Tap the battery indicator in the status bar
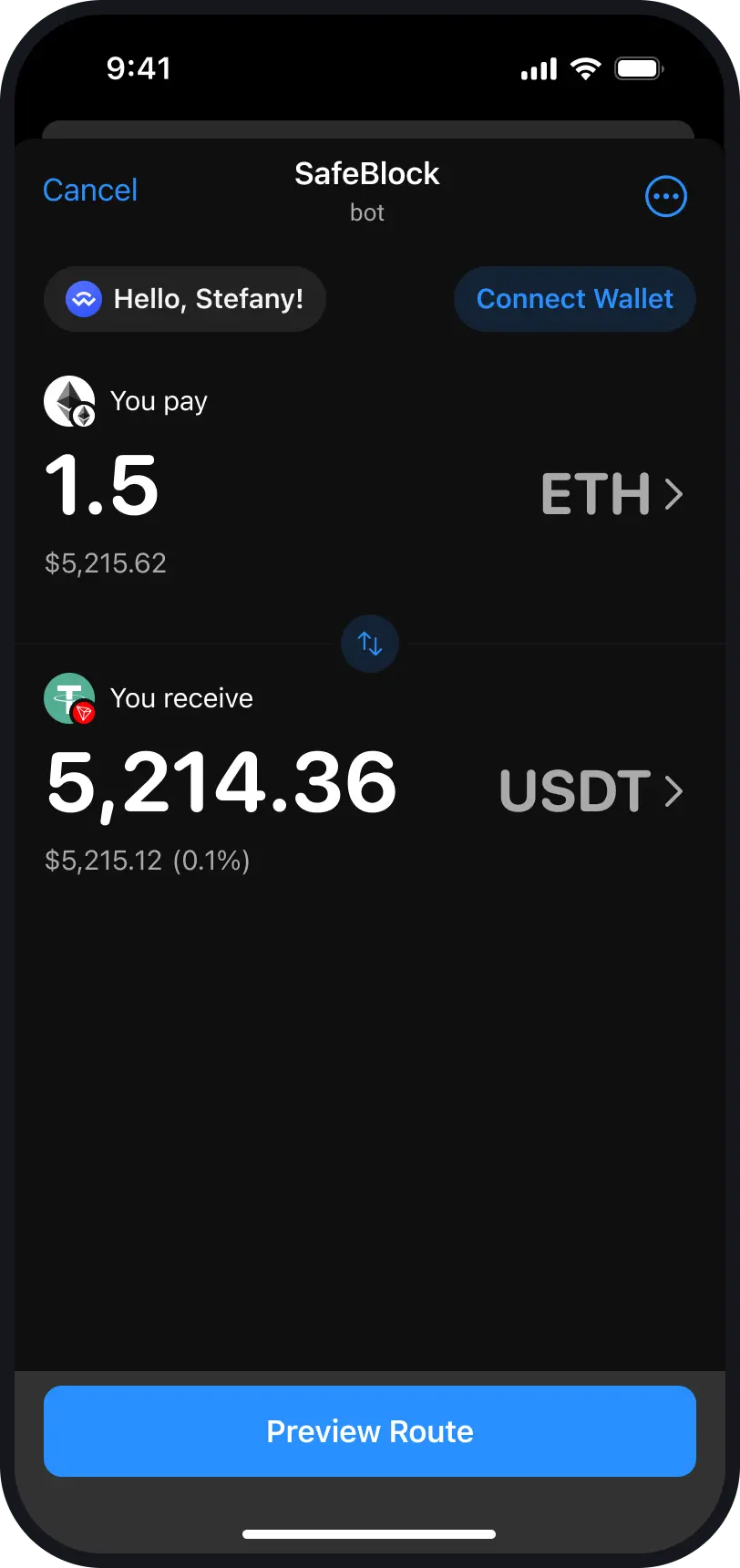740x1568 pixels. tap(638, 67)
